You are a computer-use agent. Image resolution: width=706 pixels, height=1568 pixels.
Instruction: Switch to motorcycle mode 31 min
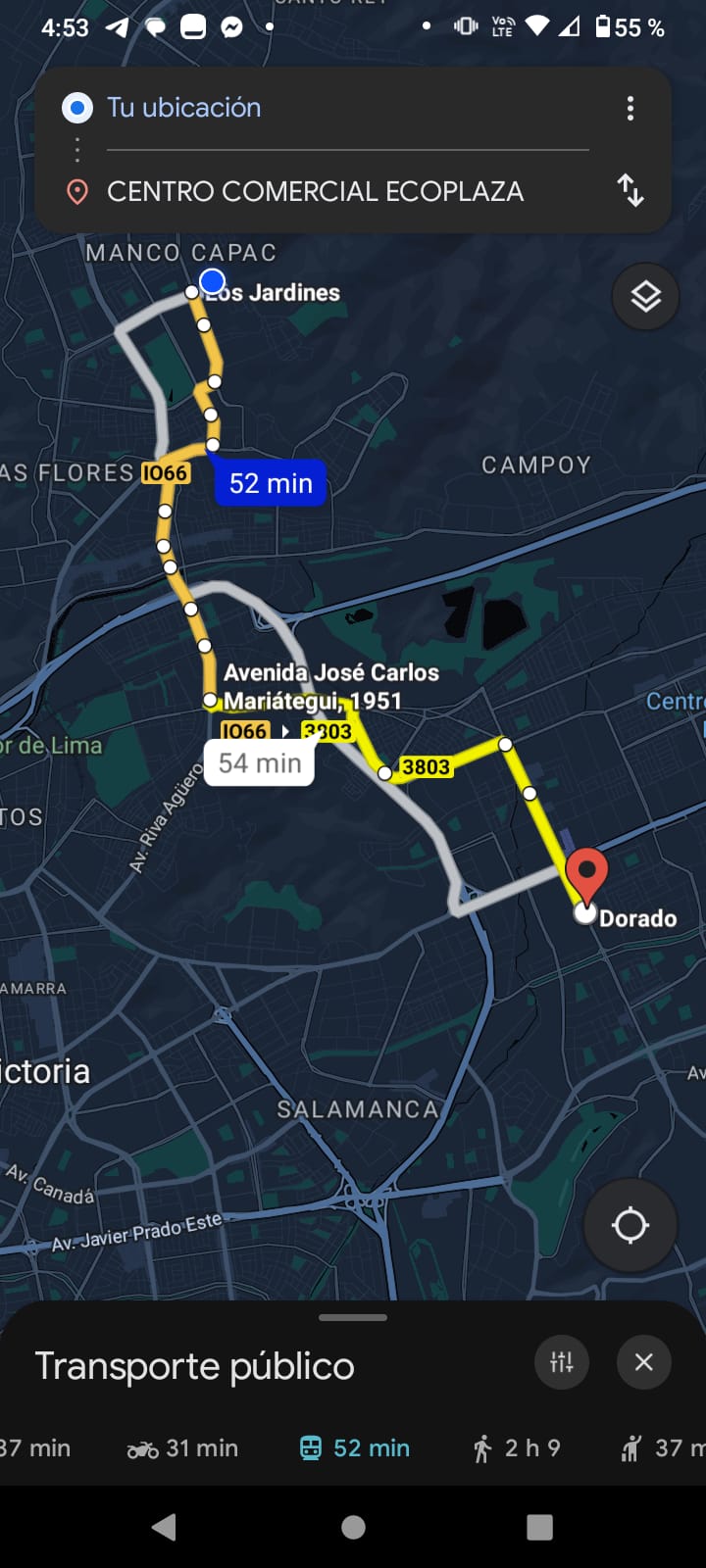pos(183,1448)
